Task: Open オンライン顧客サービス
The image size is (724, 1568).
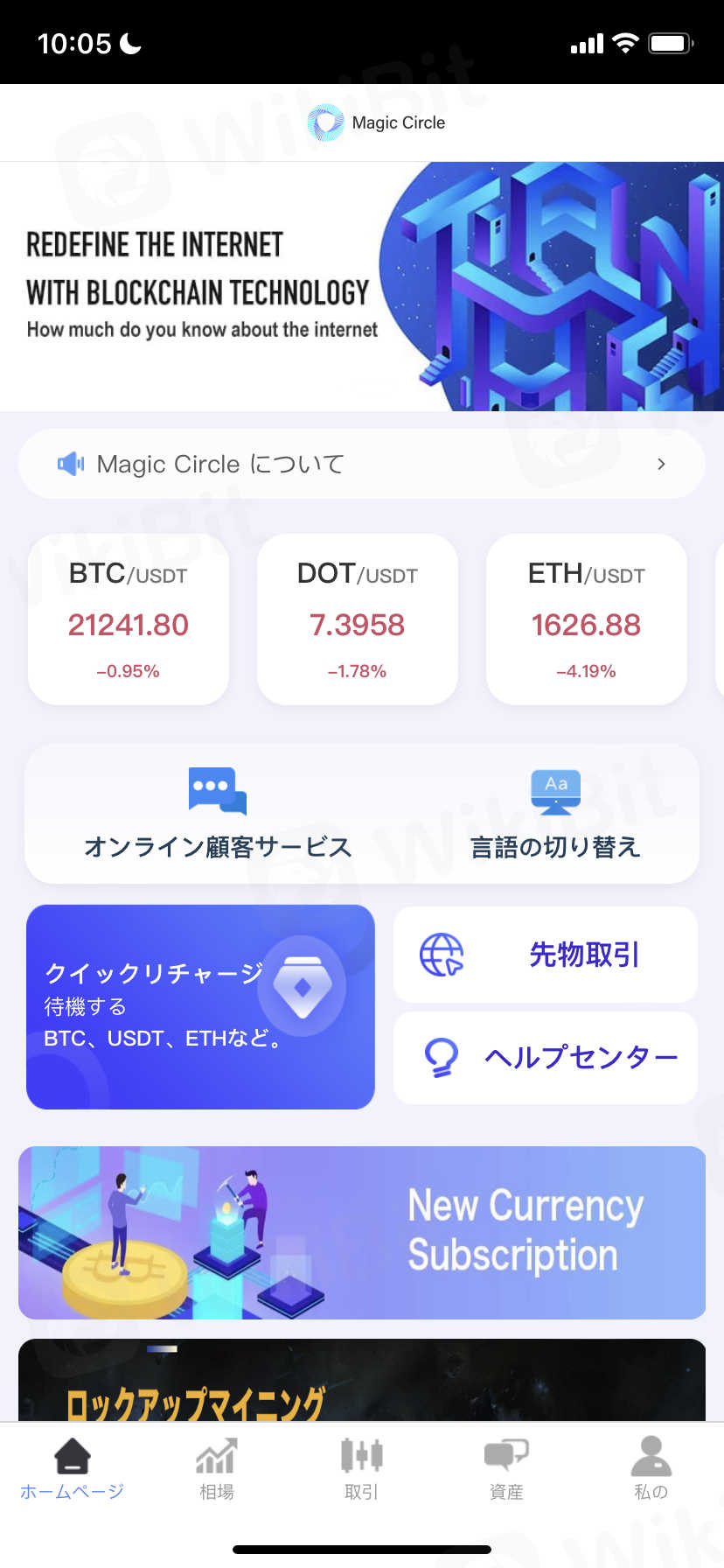Action: [218, 814]
